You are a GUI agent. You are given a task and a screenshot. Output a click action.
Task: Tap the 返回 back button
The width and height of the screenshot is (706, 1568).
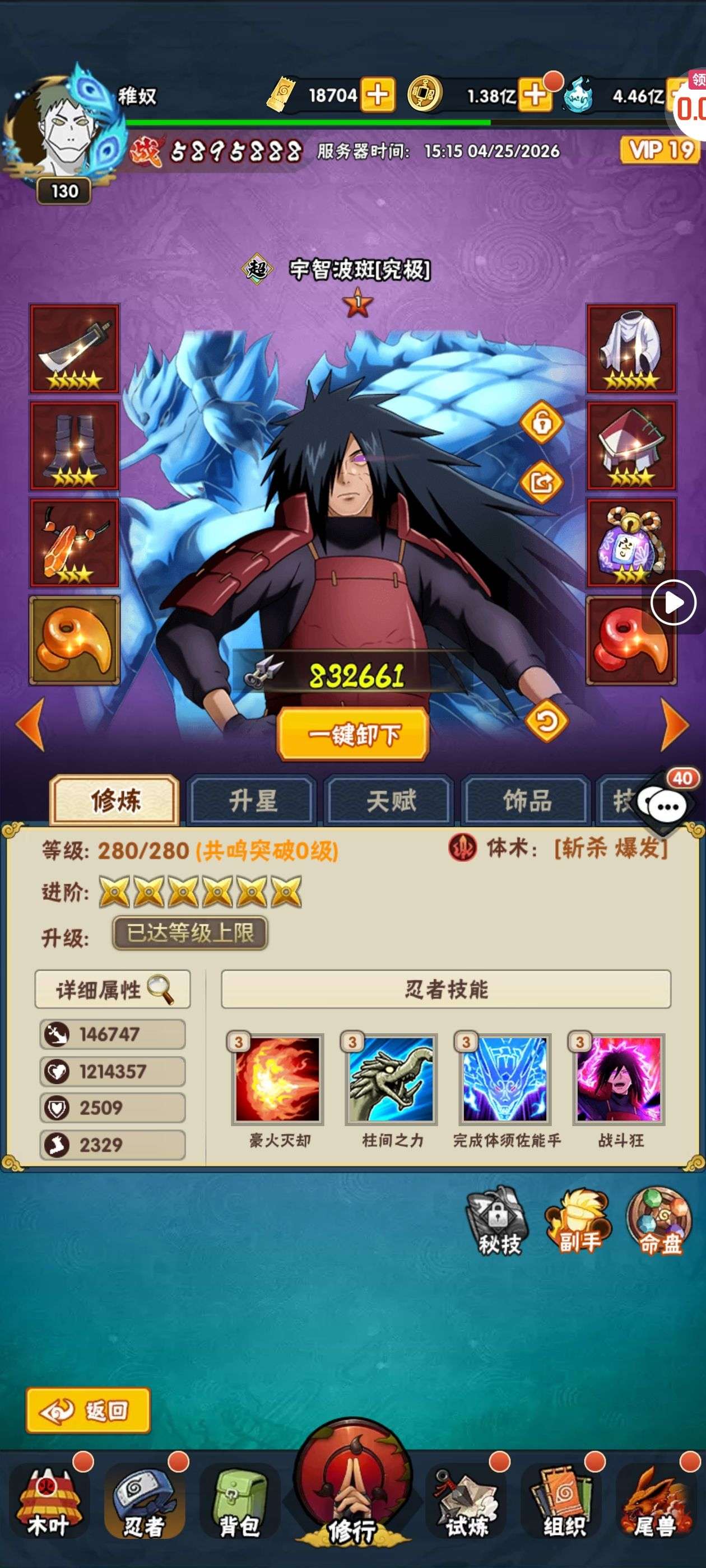pyautogui.click(x=89, y=1410)
